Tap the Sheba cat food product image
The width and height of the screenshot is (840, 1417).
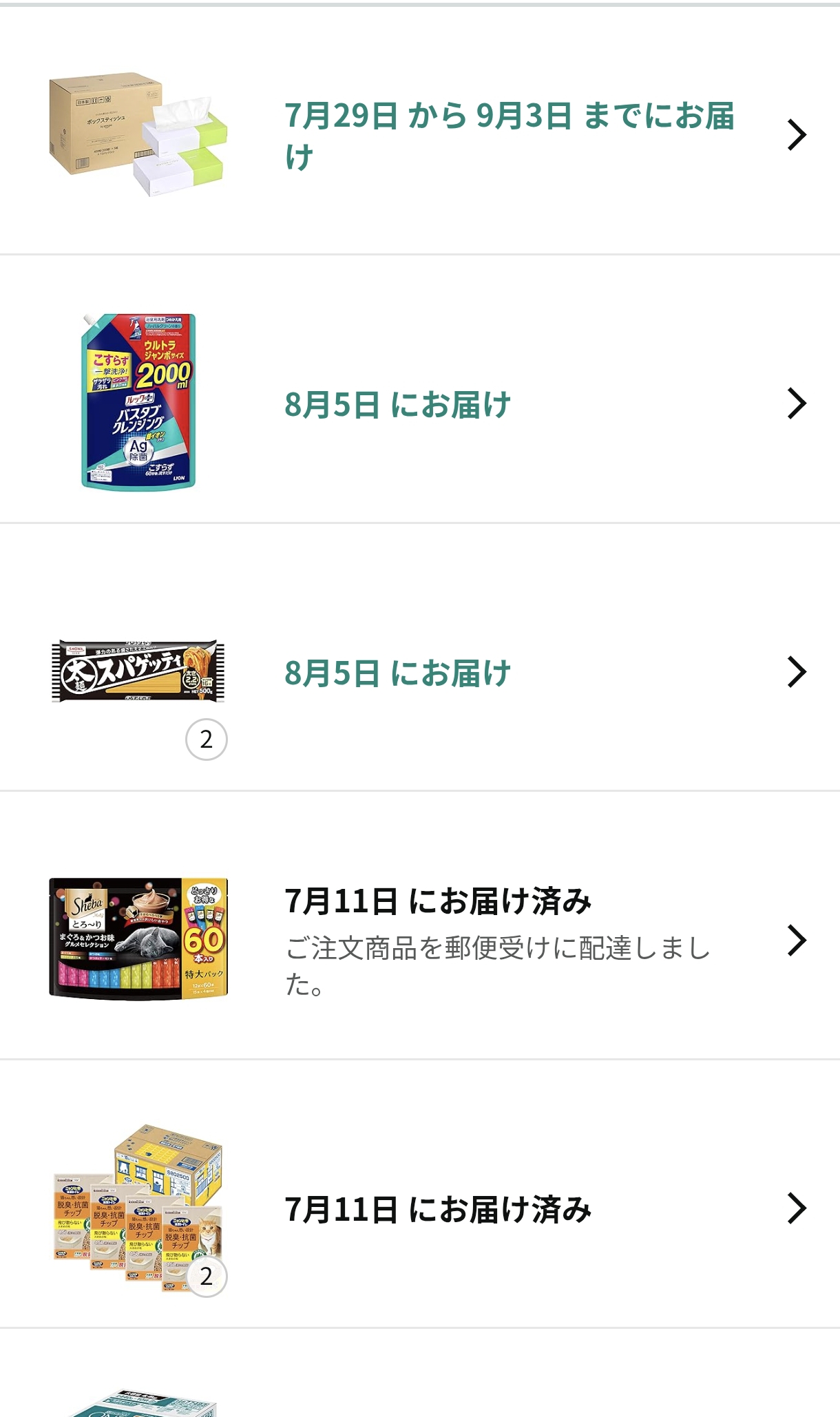pos(138,939)
